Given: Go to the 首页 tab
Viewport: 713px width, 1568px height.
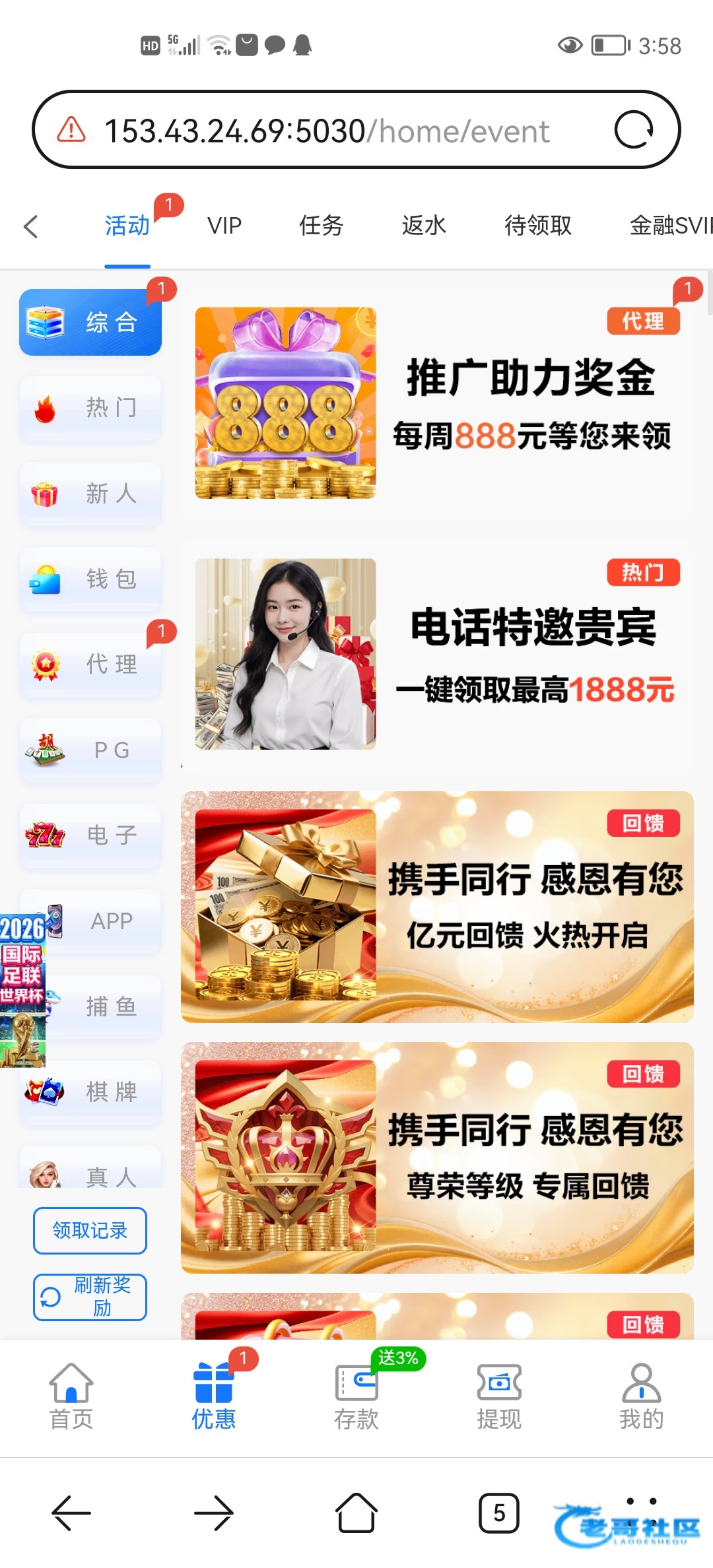Looking at the screenshot, I should pos(71,1396).
